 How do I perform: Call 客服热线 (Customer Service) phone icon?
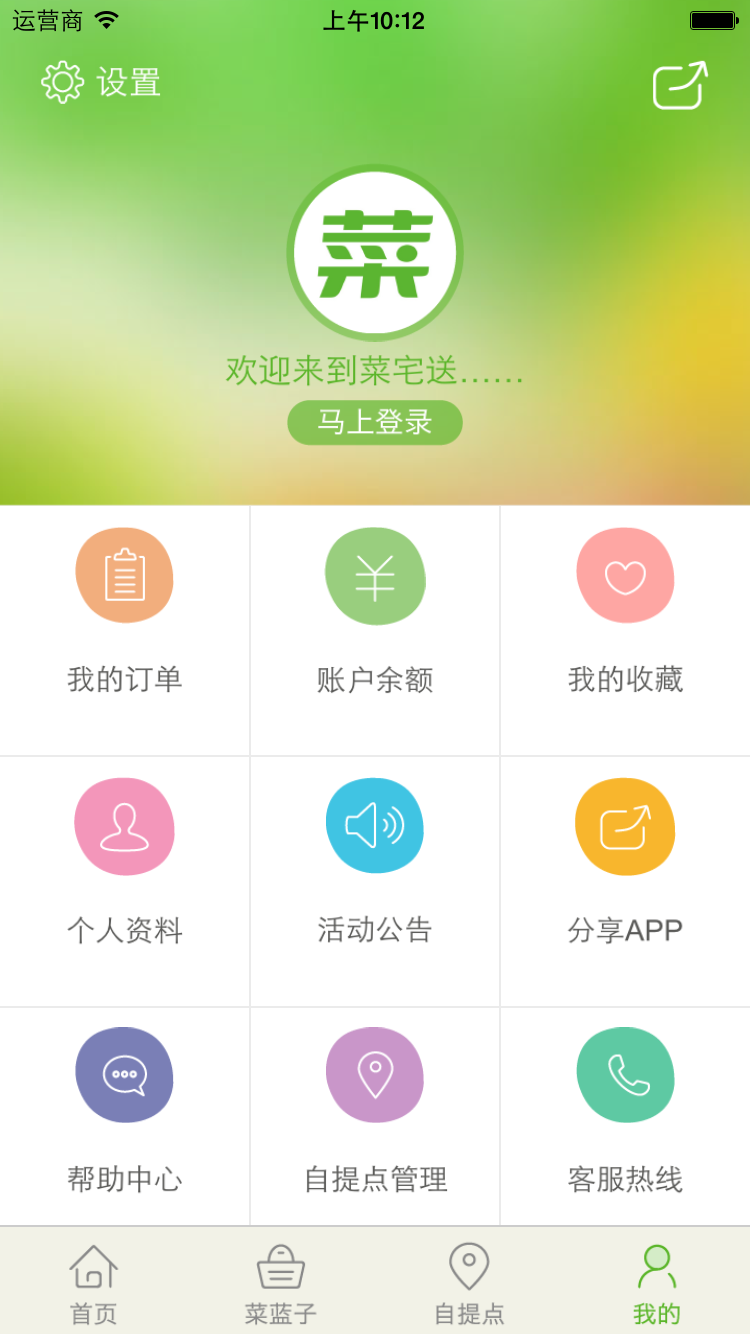click(x=625, y=1075)
